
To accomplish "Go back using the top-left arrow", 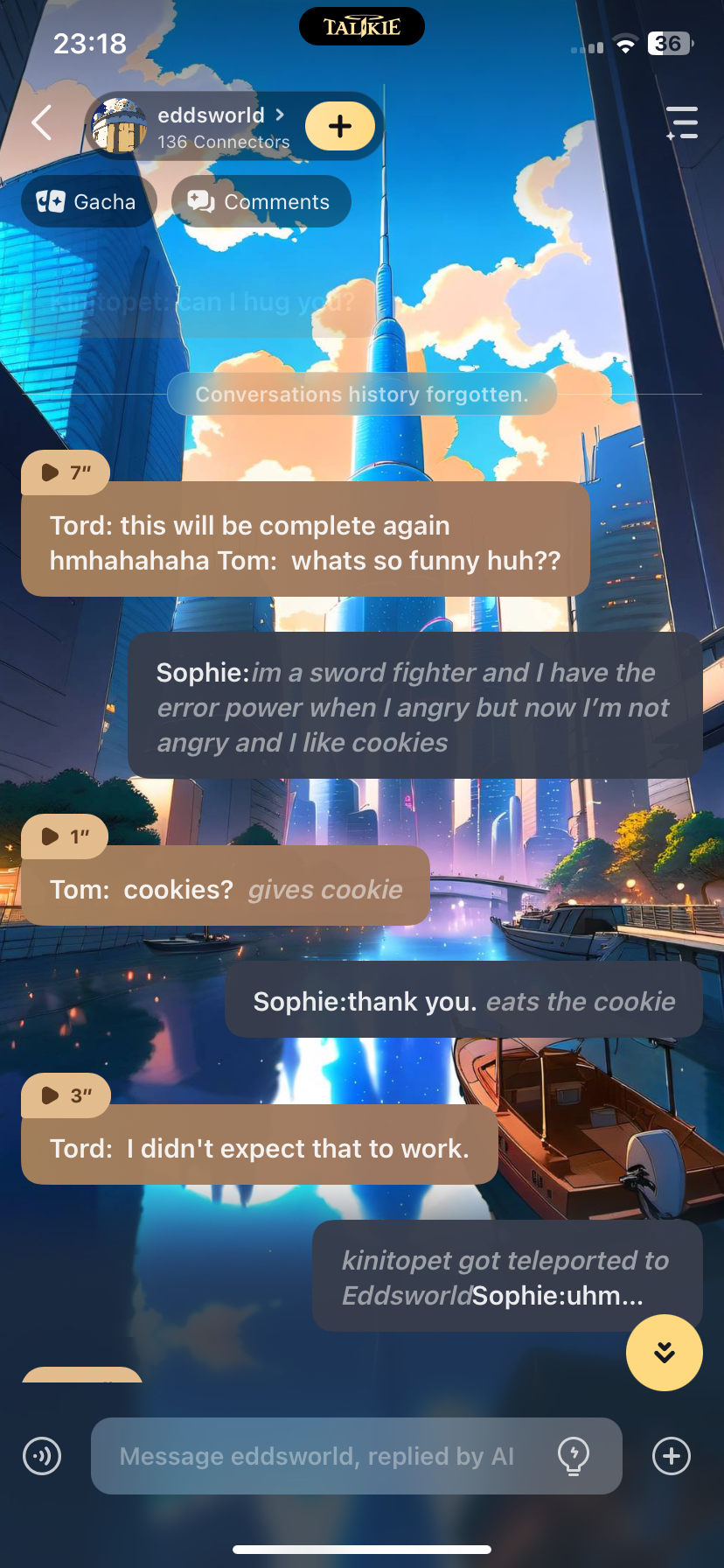I will pos(42,122).
